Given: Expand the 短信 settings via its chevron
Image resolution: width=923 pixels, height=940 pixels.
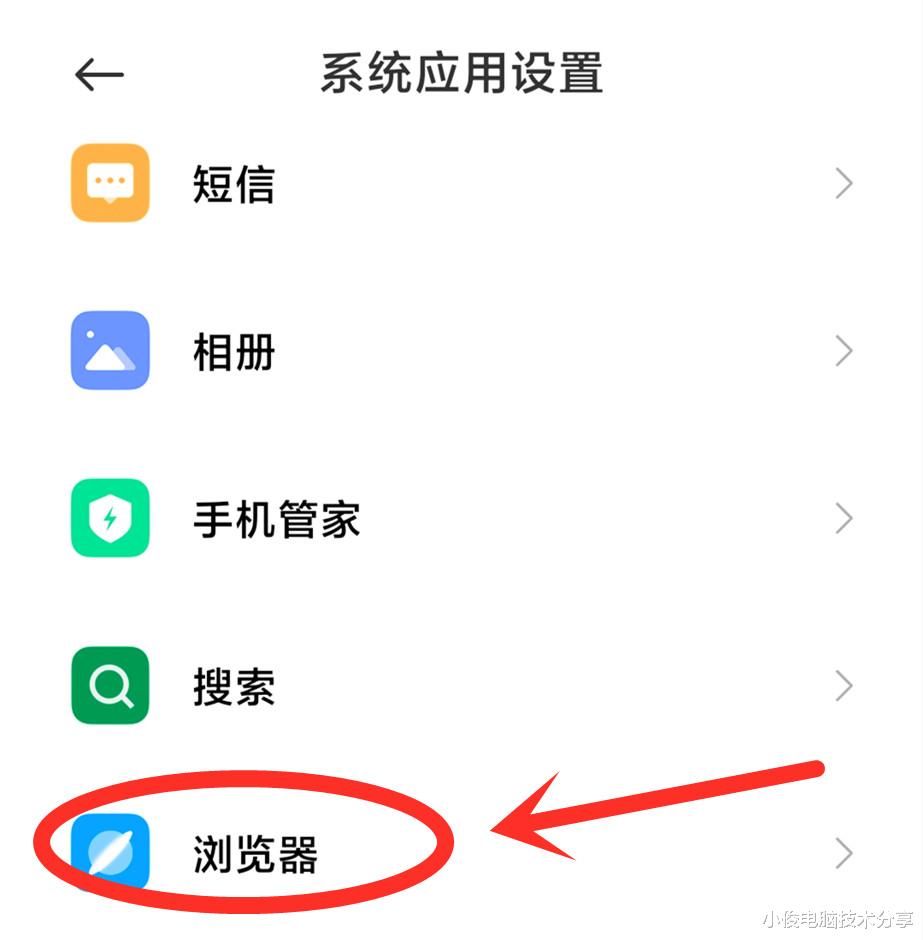Looking at the screenshot, I should click(x=843, y=183).
